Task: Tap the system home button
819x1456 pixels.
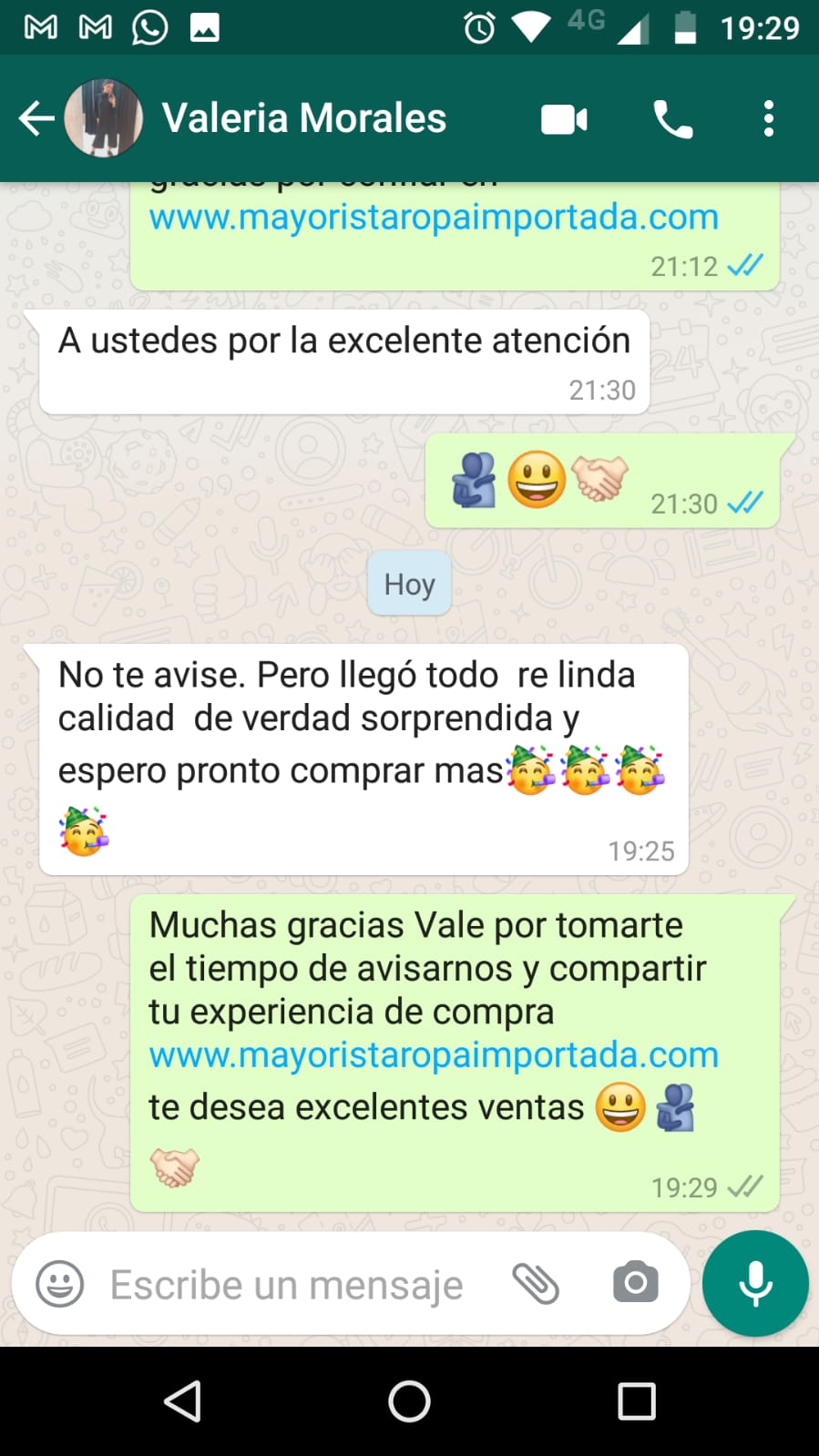Action: [409, 1401]
